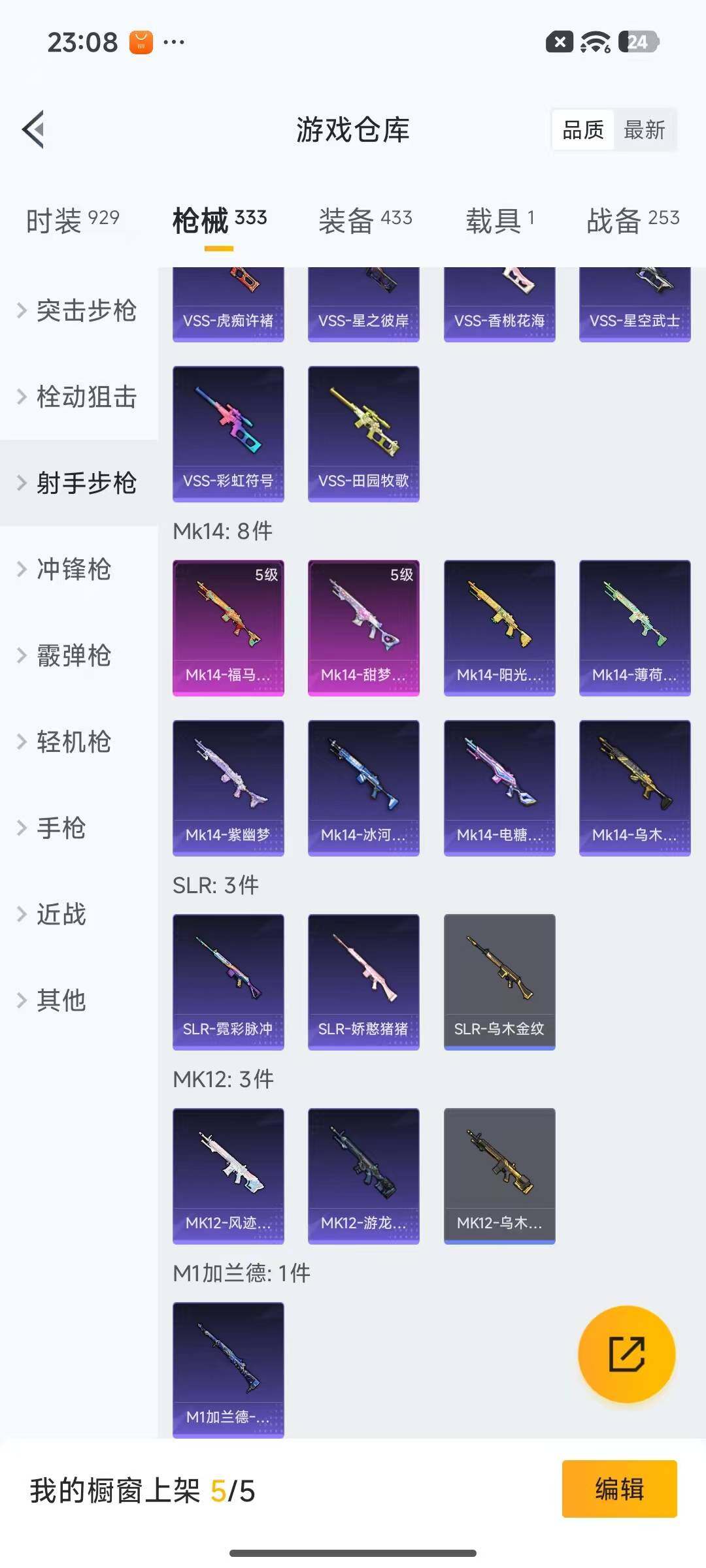Image resolution: width=706 pixels, height=1568 pixels.
Task: Open the 手枪 category
Action: point(60,828)
